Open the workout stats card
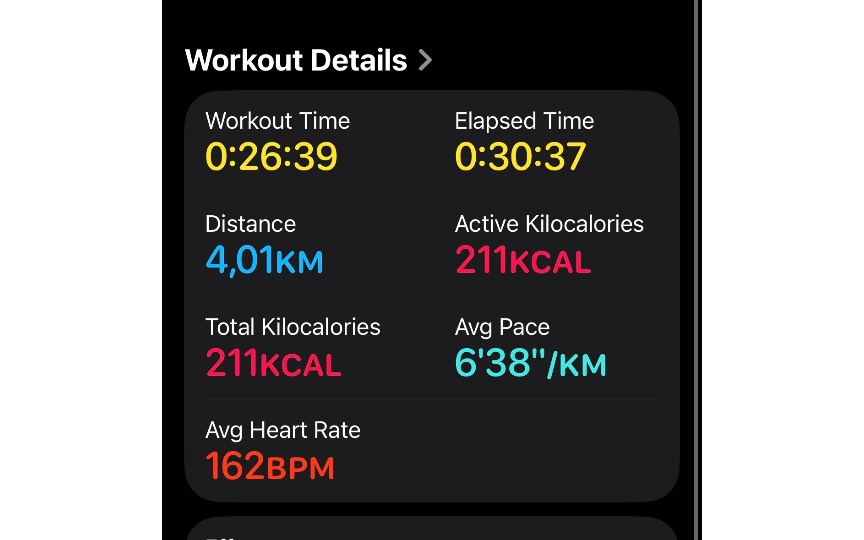The width and height of the screenshot is (864, 540). tap(431, 296)
